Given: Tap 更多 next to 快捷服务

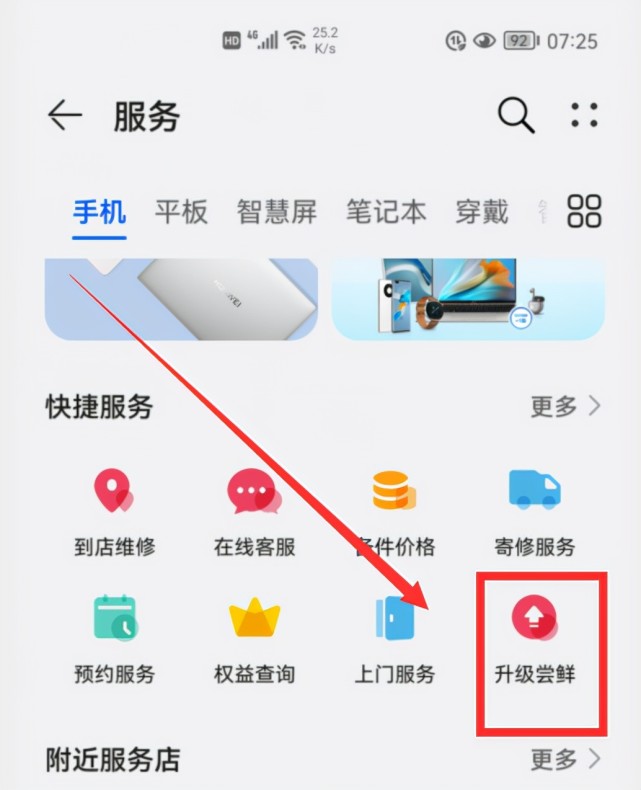Looking at the screenshot, I should (x=566, y=406).
